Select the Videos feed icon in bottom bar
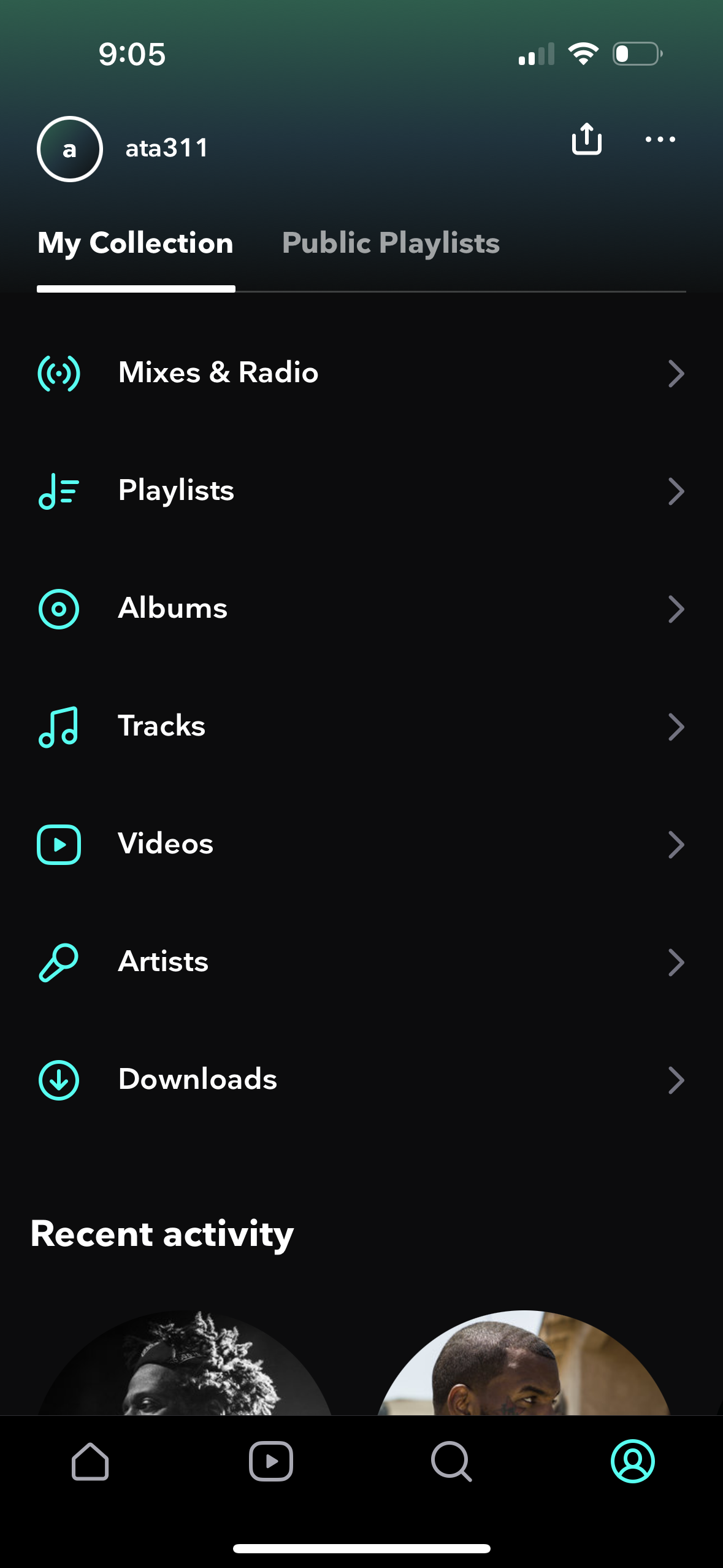 coord(271,1461)
